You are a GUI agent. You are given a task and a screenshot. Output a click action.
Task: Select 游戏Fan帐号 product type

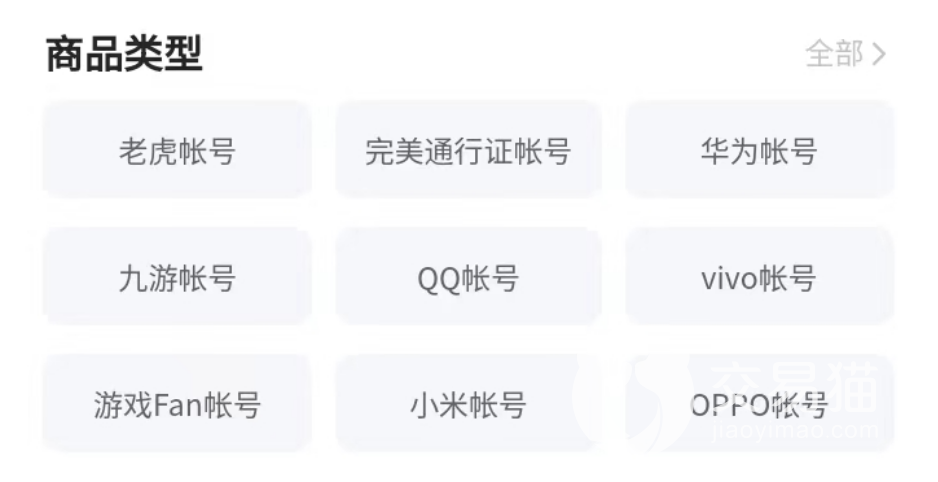pos(177,404)
